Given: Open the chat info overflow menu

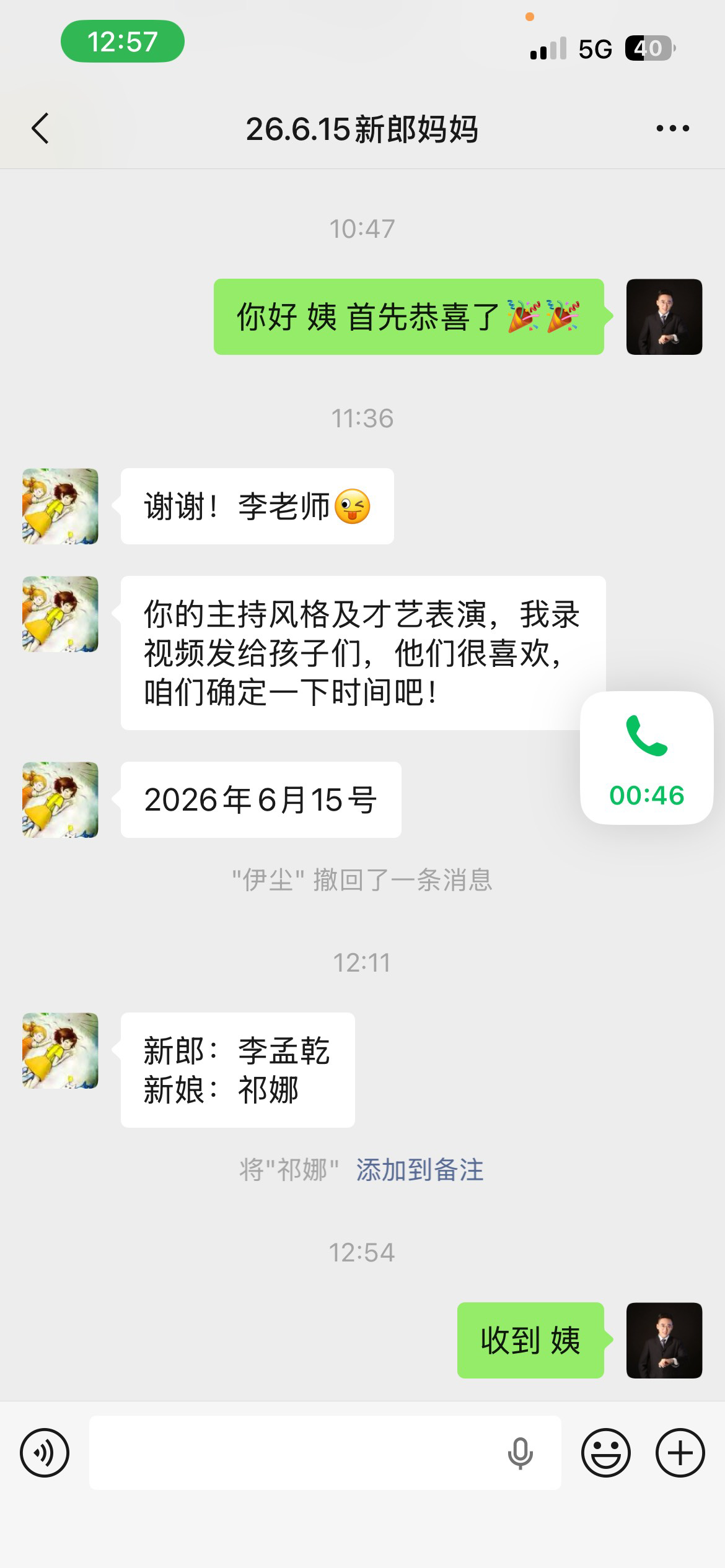Looking at the screenshot, I should (x=672, y=129).
